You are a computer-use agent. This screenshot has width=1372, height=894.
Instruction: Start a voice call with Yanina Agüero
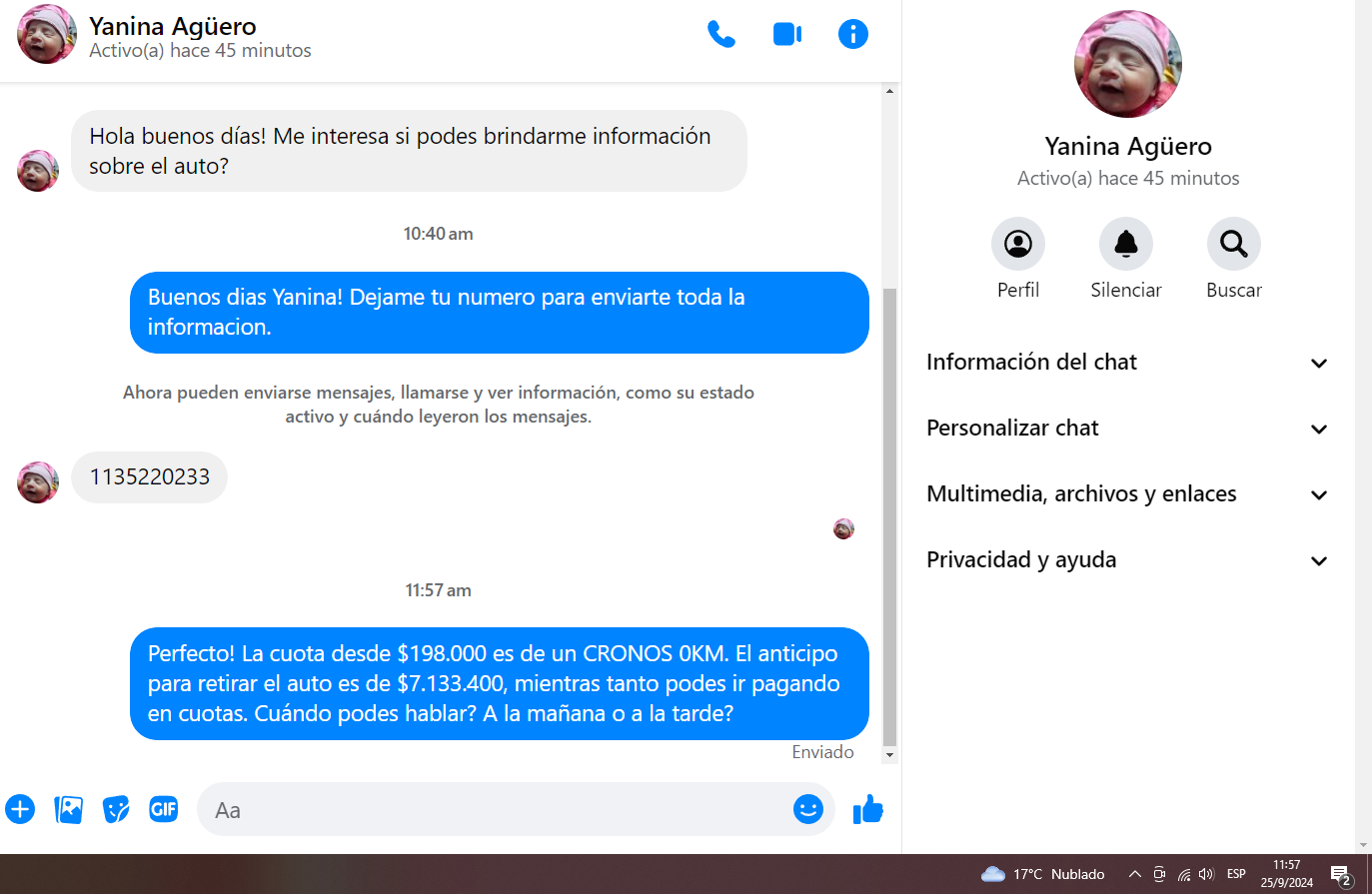[x=720, y=34]
